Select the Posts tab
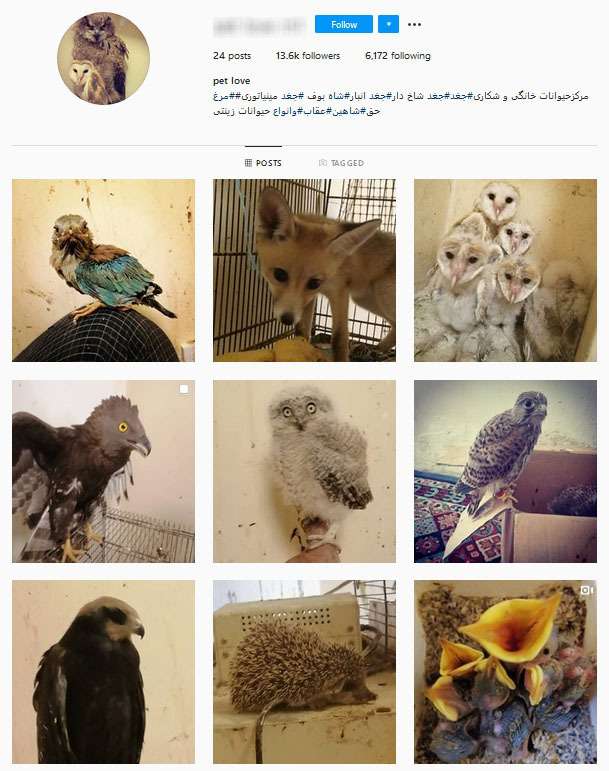Image resolution: width=609 pixels, height=771 pixels. click(263, 163)
